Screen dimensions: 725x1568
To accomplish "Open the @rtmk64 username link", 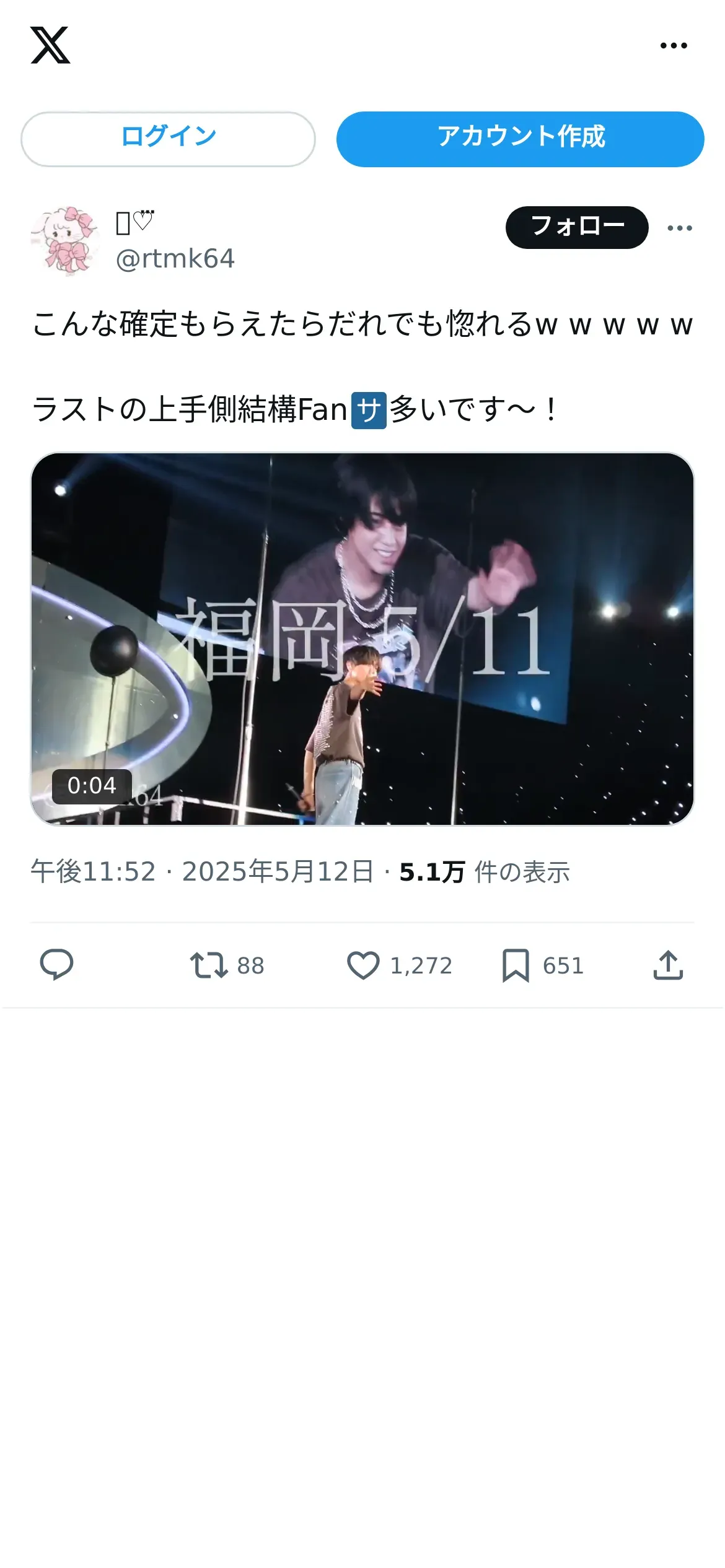I will tap(175, 259).
